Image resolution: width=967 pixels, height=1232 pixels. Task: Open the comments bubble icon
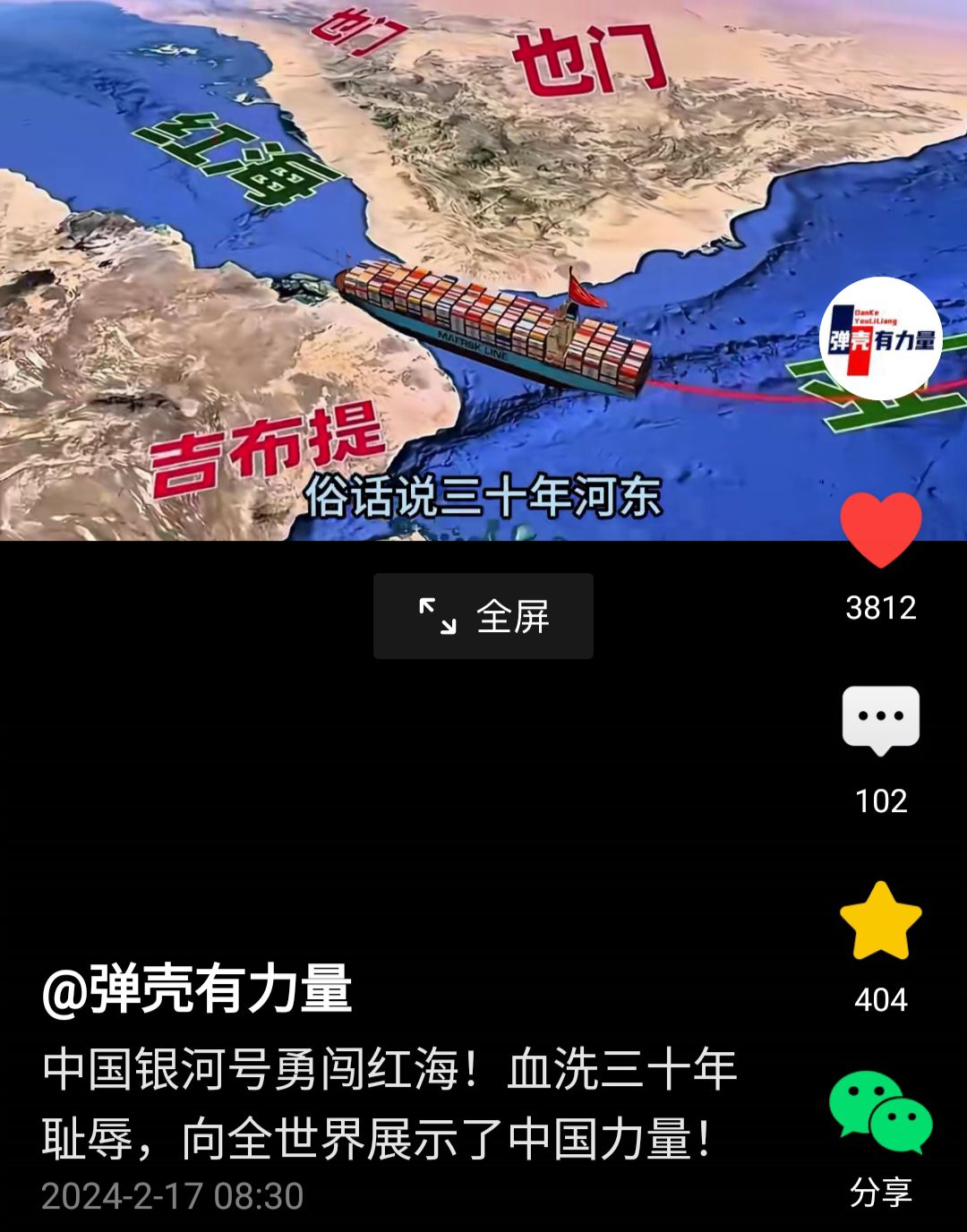click(x=880, y=720)
